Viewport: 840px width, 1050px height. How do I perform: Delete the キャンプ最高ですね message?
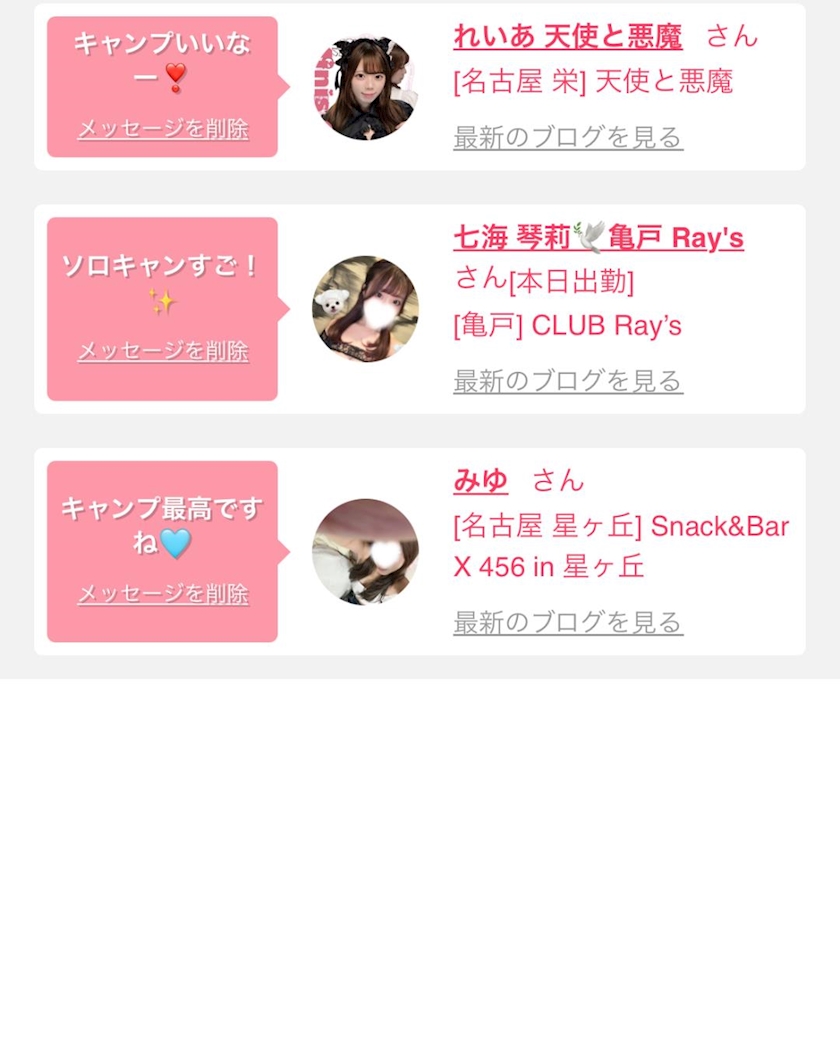coord(163,593)
